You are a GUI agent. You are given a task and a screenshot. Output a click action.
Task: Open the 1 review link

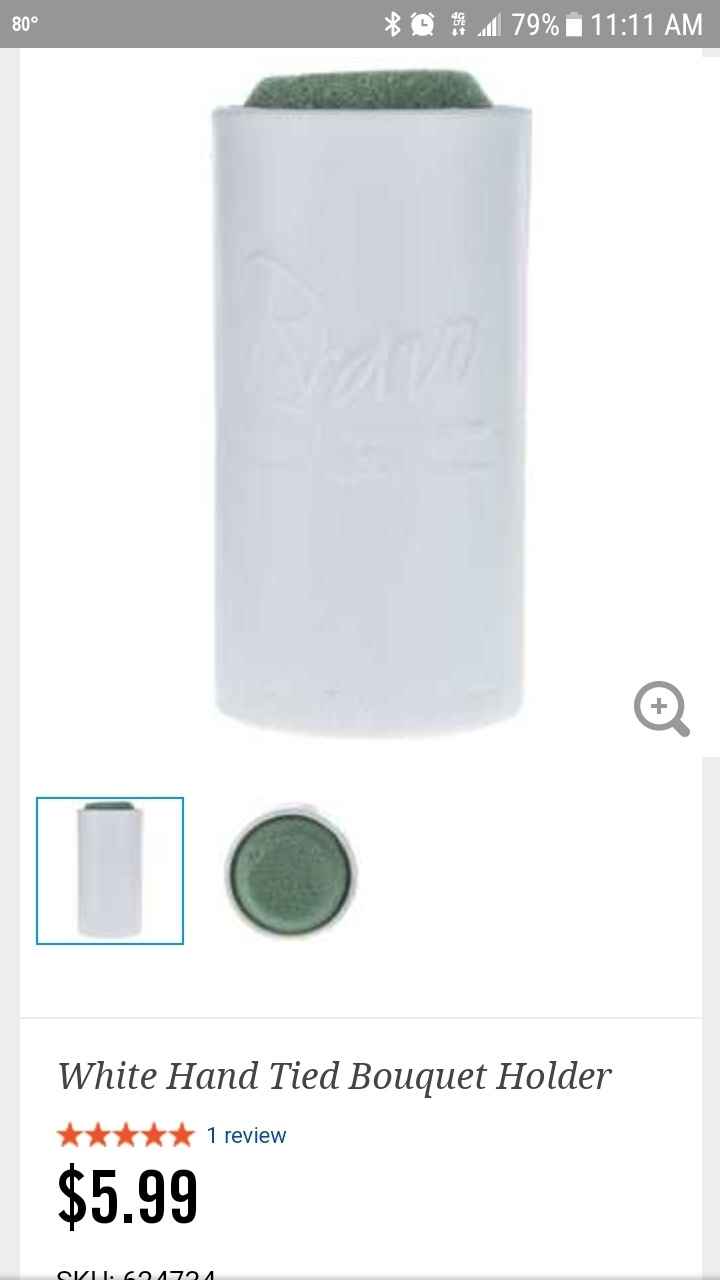pyautogui.click(x=246, y=1135)
